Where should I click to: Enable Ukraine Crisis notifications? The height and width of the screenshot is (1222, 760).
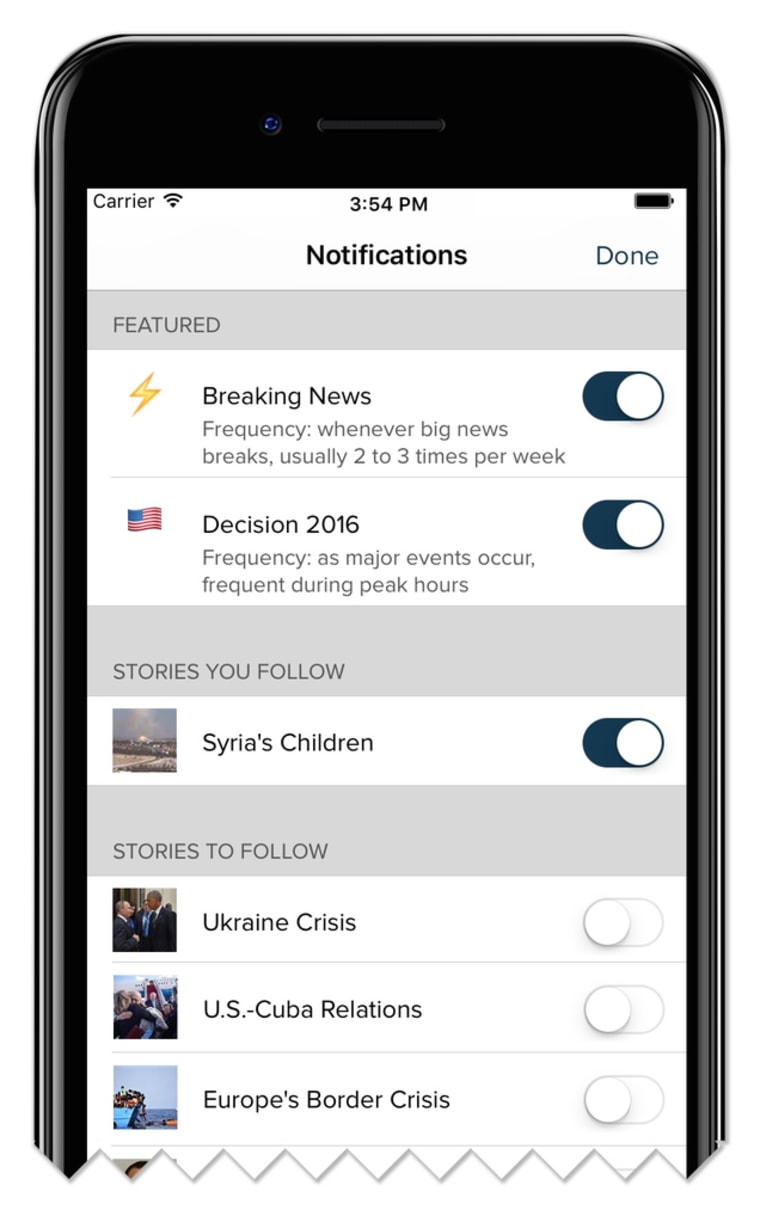coord(623,923)
